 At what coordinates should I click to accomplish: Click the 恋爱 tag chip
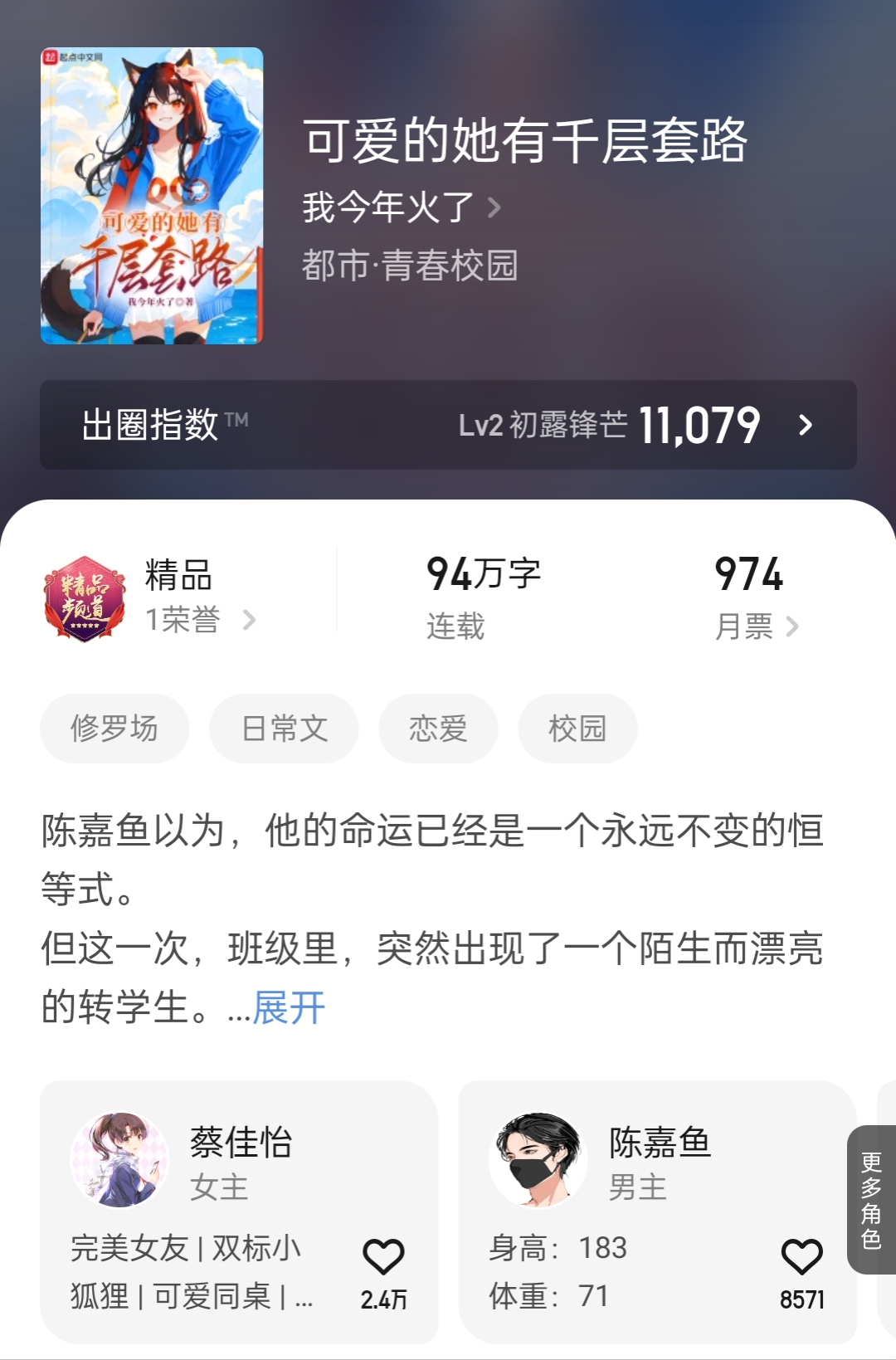437,728
